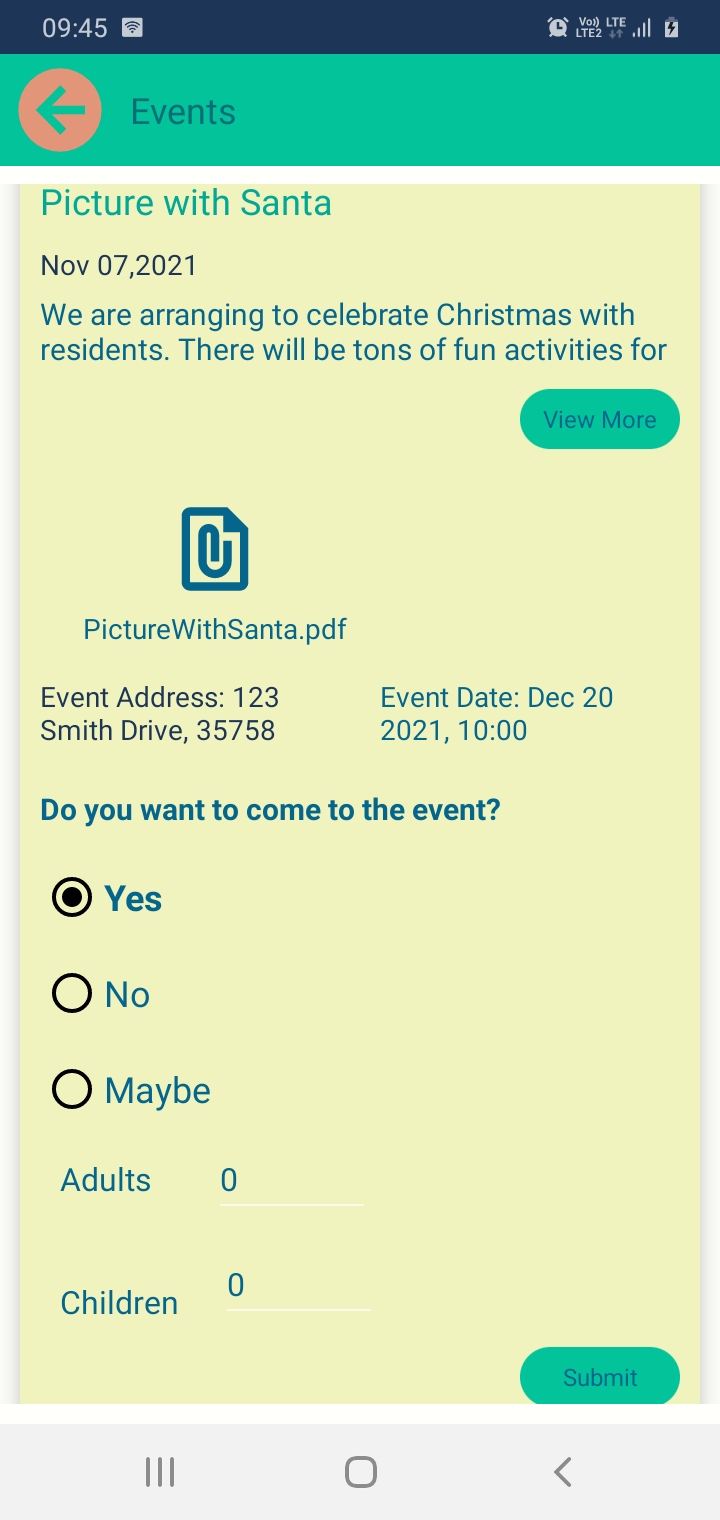Submit the event response
Viewport: 720px width, 1520px height.
pyautogui.click(x=599, y=1377)
